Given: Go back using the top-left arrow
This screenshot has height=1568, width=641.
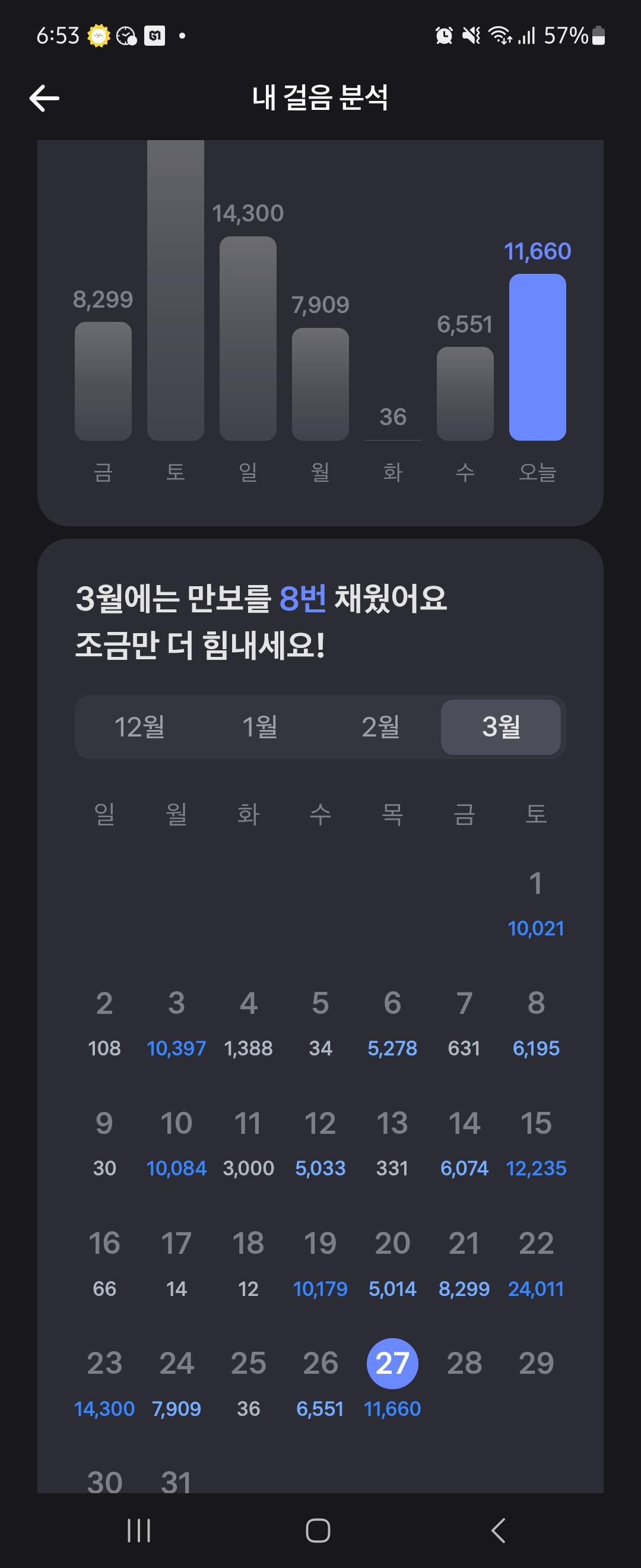Looking at the screenshot, I should pyautogui.click(x=45, y=98).
